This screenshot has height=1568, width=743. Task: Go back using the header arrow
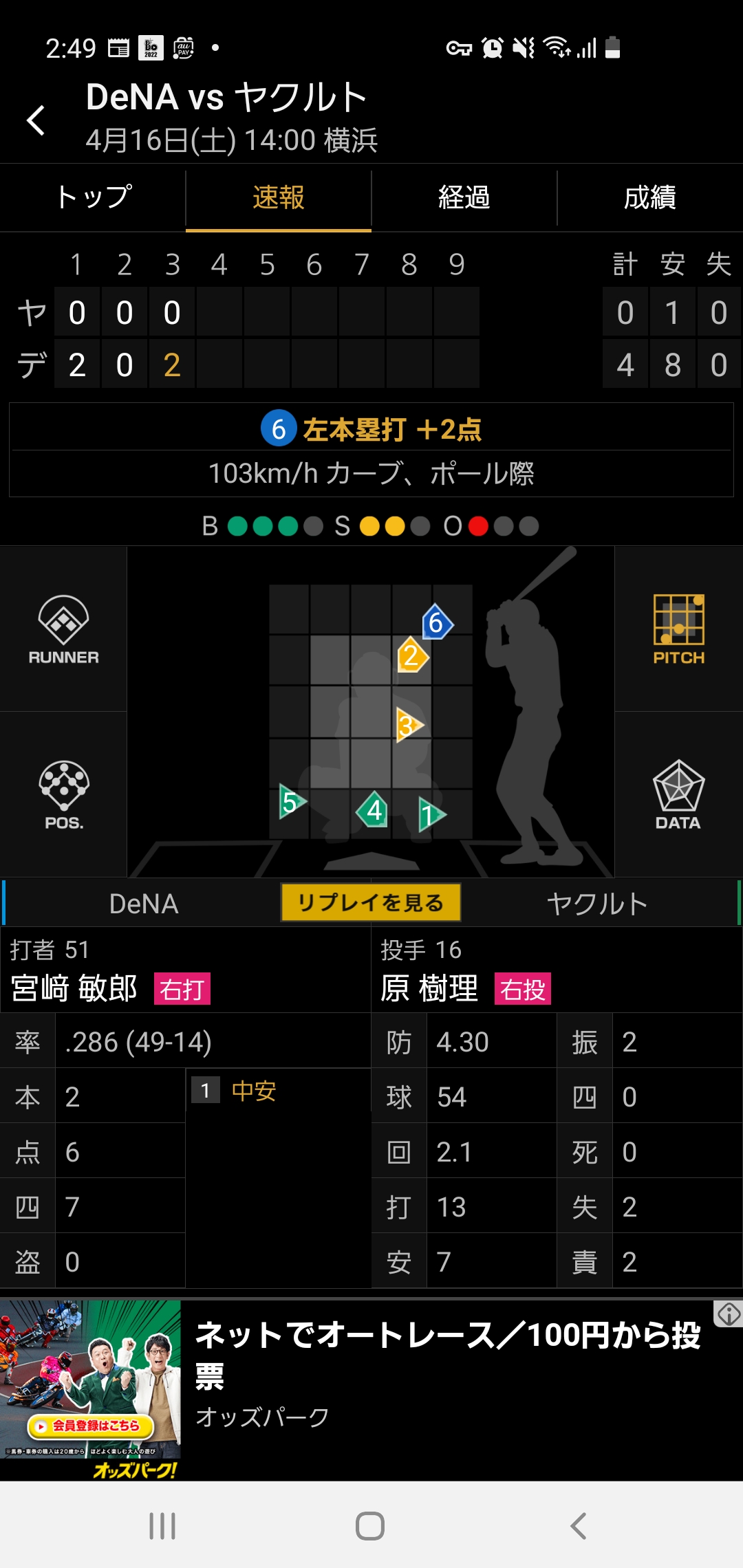[36, 120]
